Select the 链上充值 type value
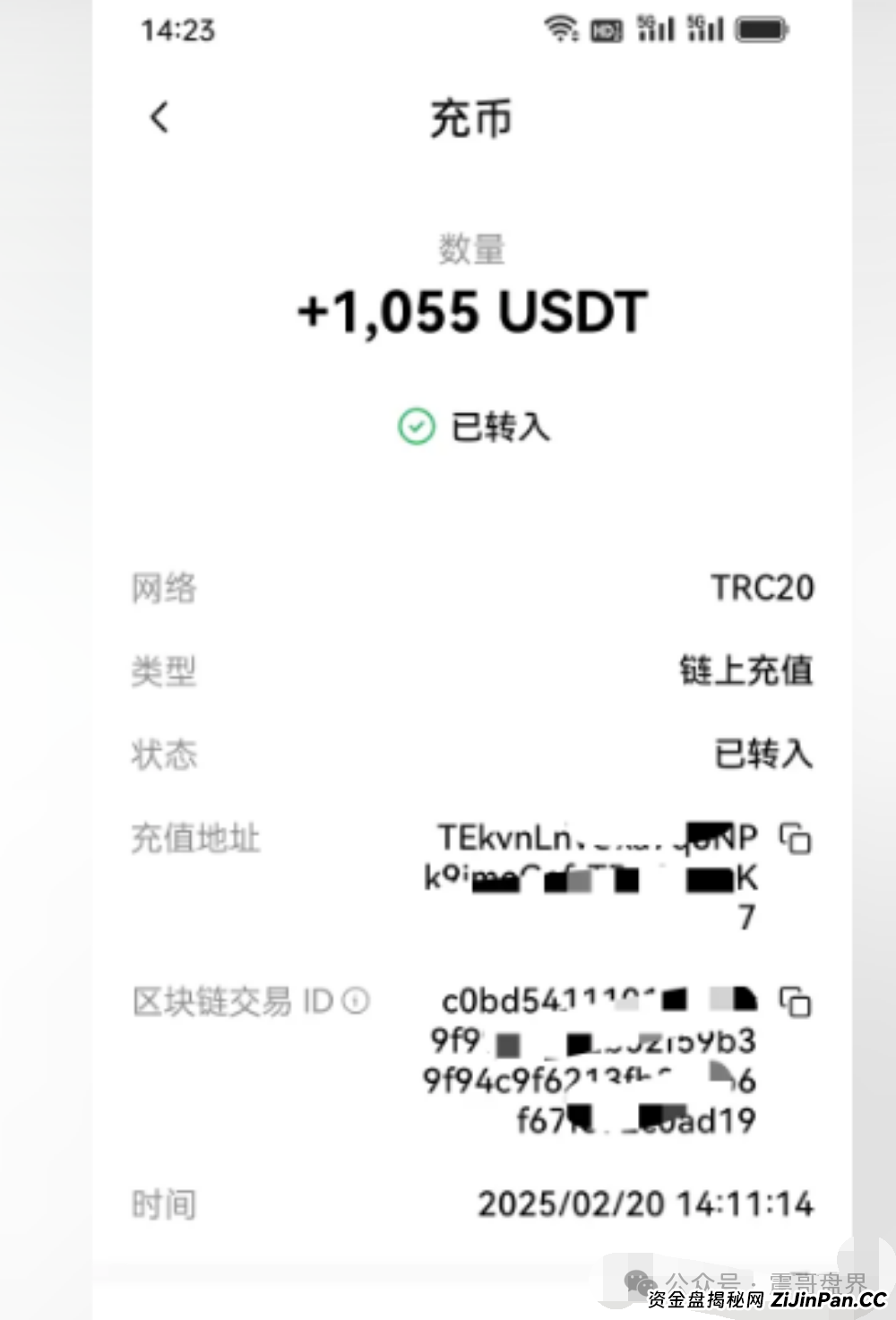 tap(747, 671)
